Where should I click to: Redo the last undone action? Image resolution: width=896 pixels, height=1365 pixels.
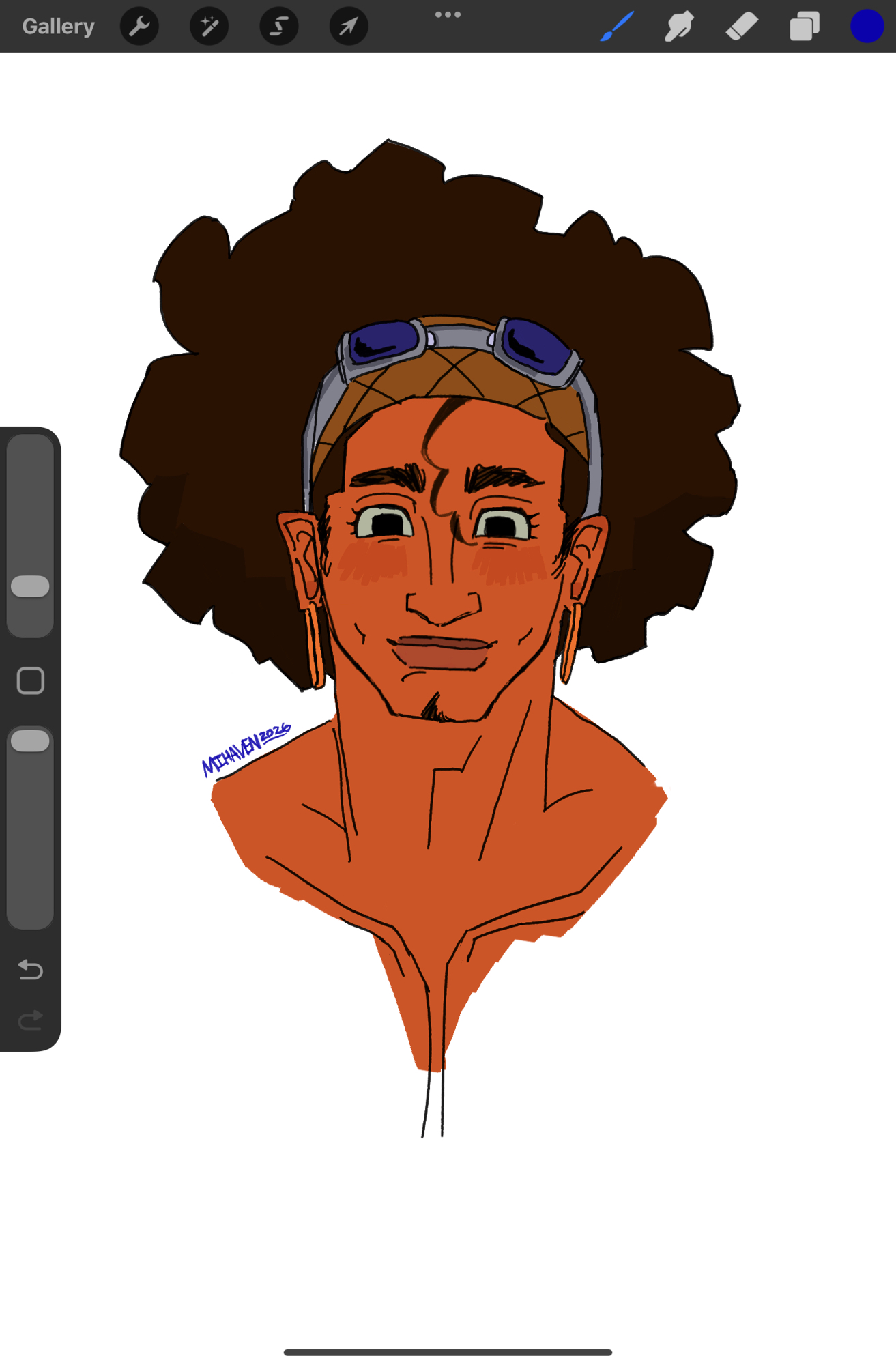[31, 1020]
